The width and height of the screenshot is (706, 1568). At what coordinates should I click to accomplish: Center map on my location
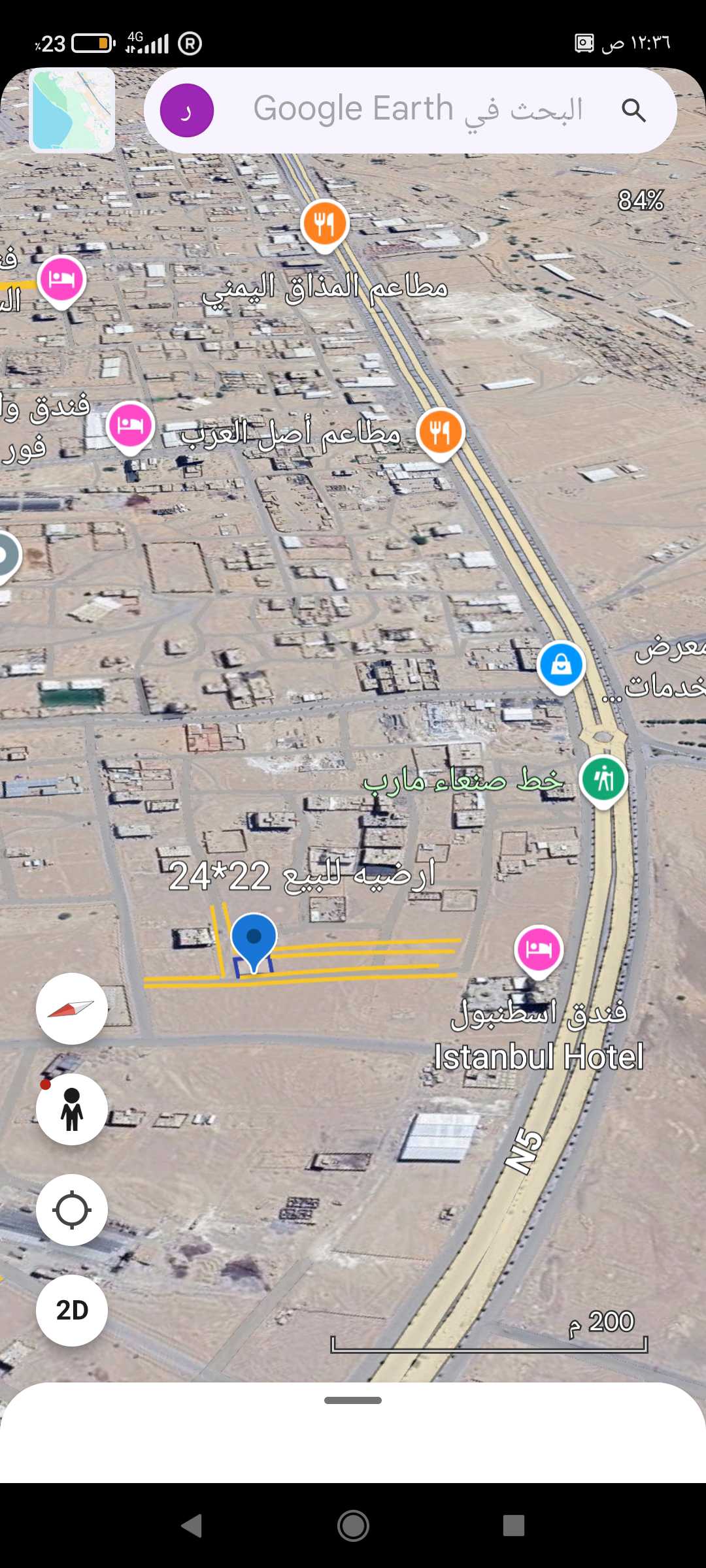(72, 1210)
